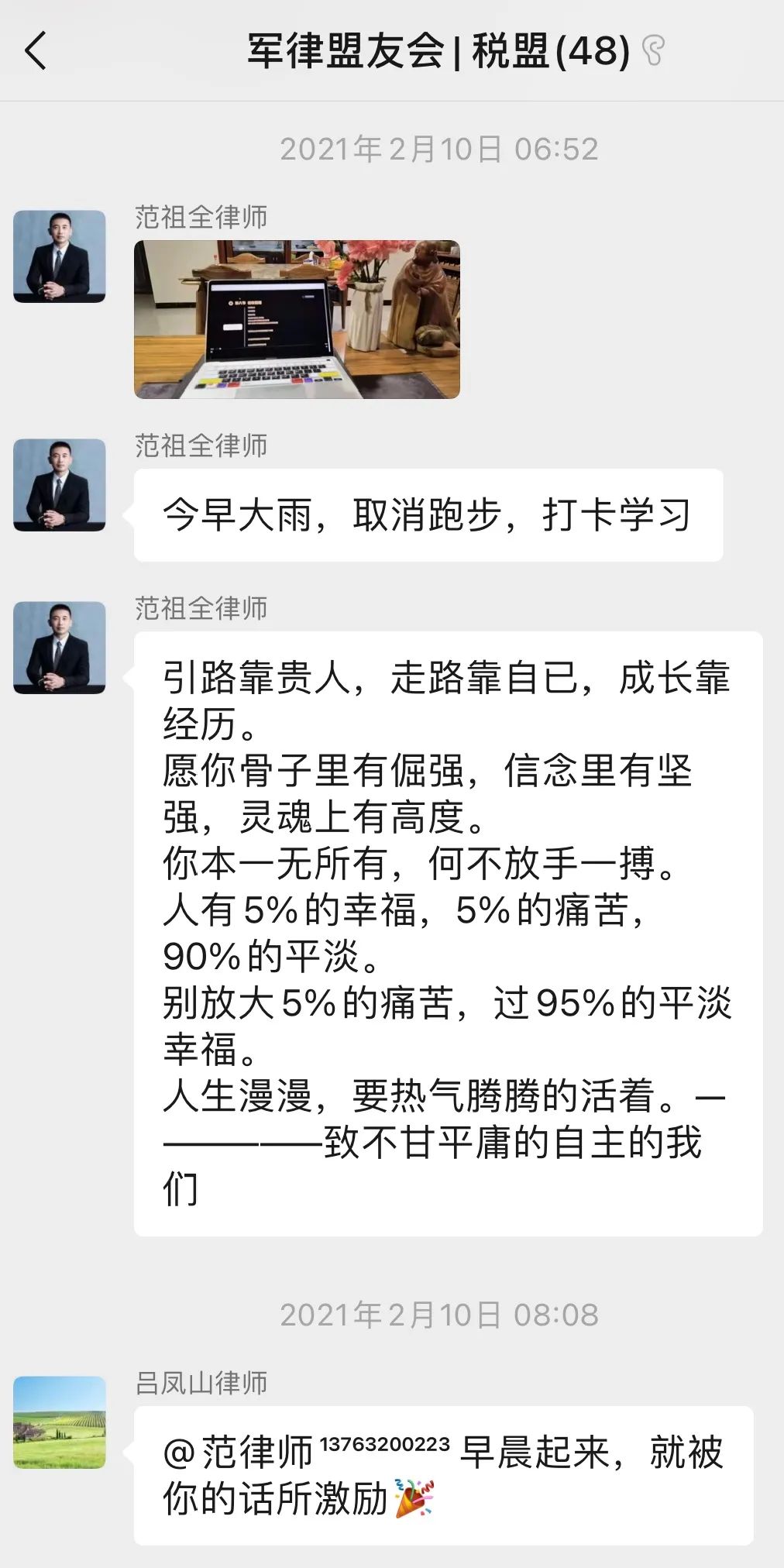The width and height of the screenshot is (784, 1568).
Task: Tap 范祖全律师's avatar beside the 今早大雨 message
Action: (x=60, y=485)
